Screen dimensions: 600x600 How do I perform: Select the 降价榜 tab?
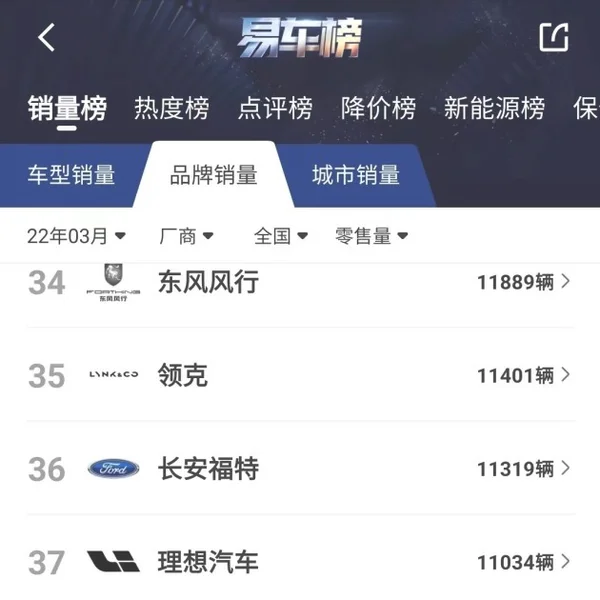coord(378,108)
